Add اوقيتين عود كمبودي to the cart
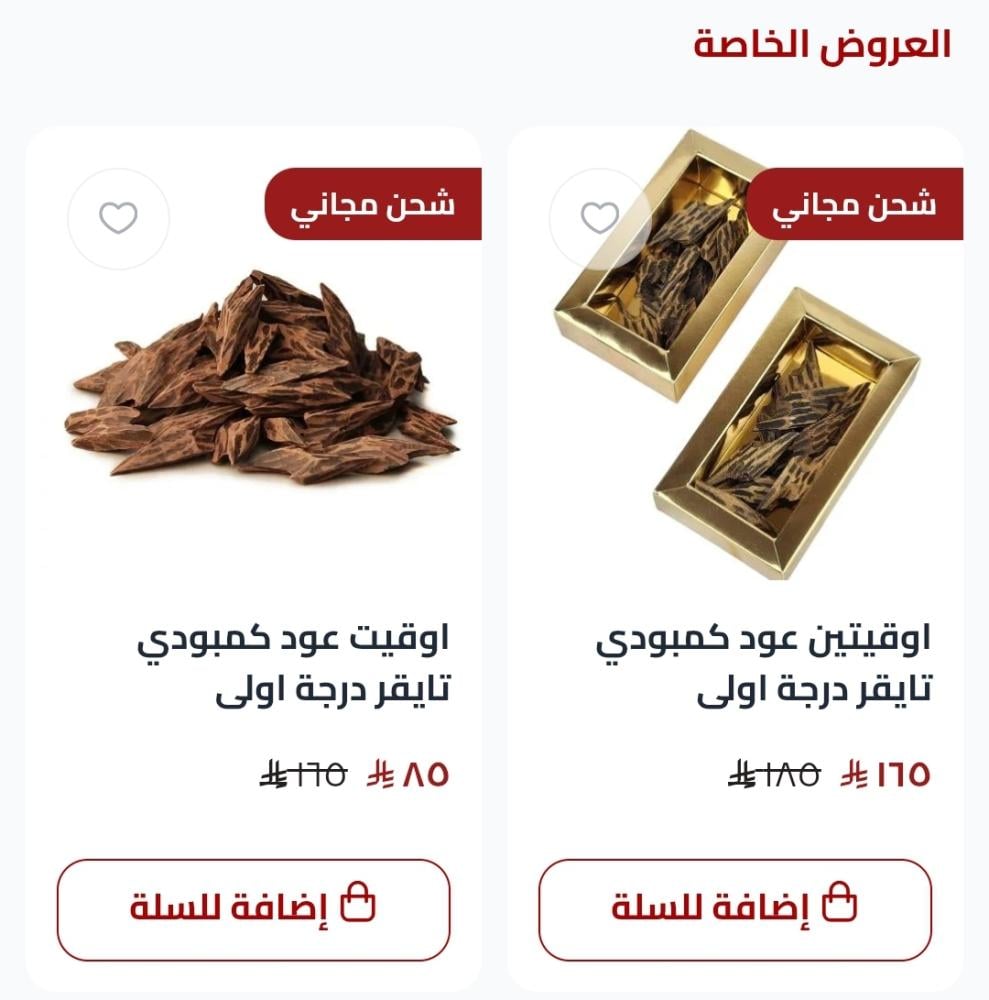Image resolution: width=989 pixels, height=1000 pixels. coord(735,908)
